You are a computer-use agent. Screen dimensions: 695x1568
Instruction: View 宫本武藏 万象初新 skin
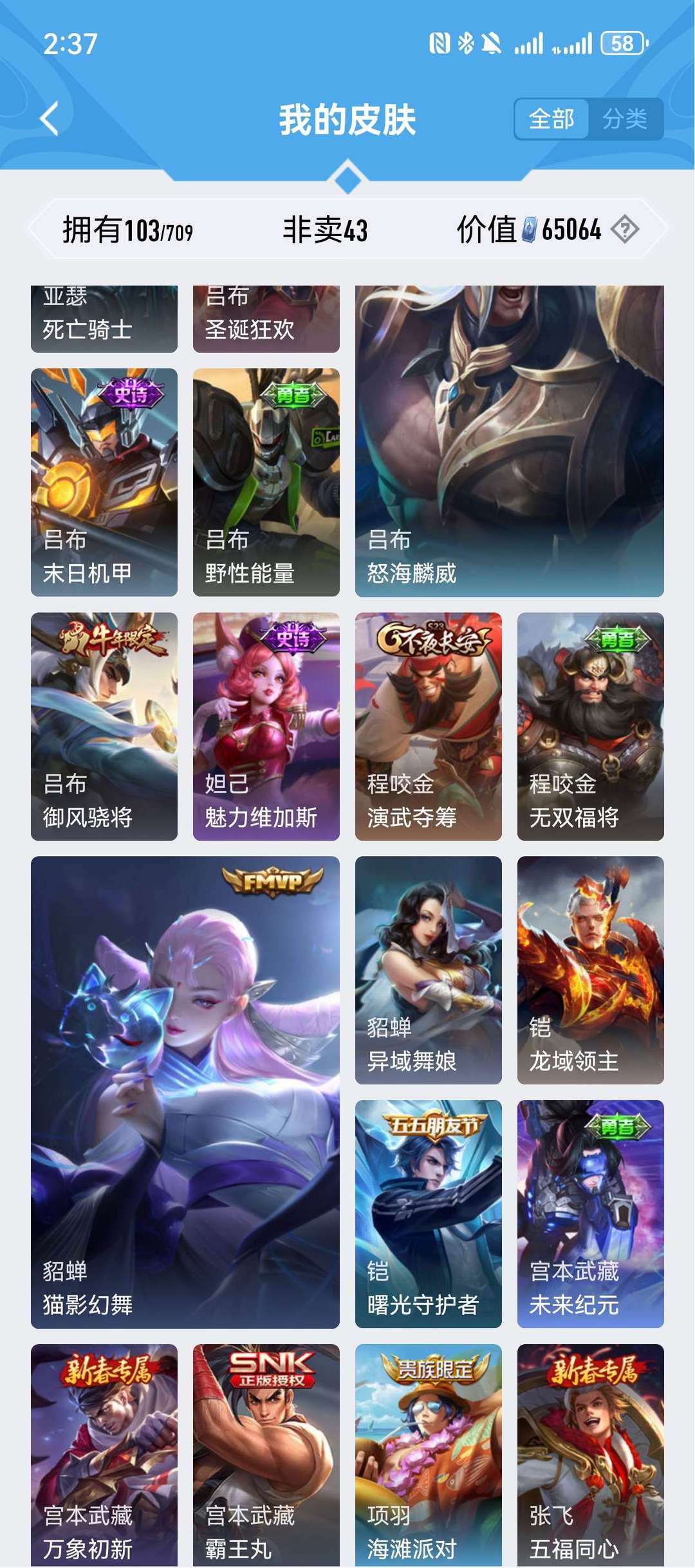pyautogui.click(x=104, y=1455)
